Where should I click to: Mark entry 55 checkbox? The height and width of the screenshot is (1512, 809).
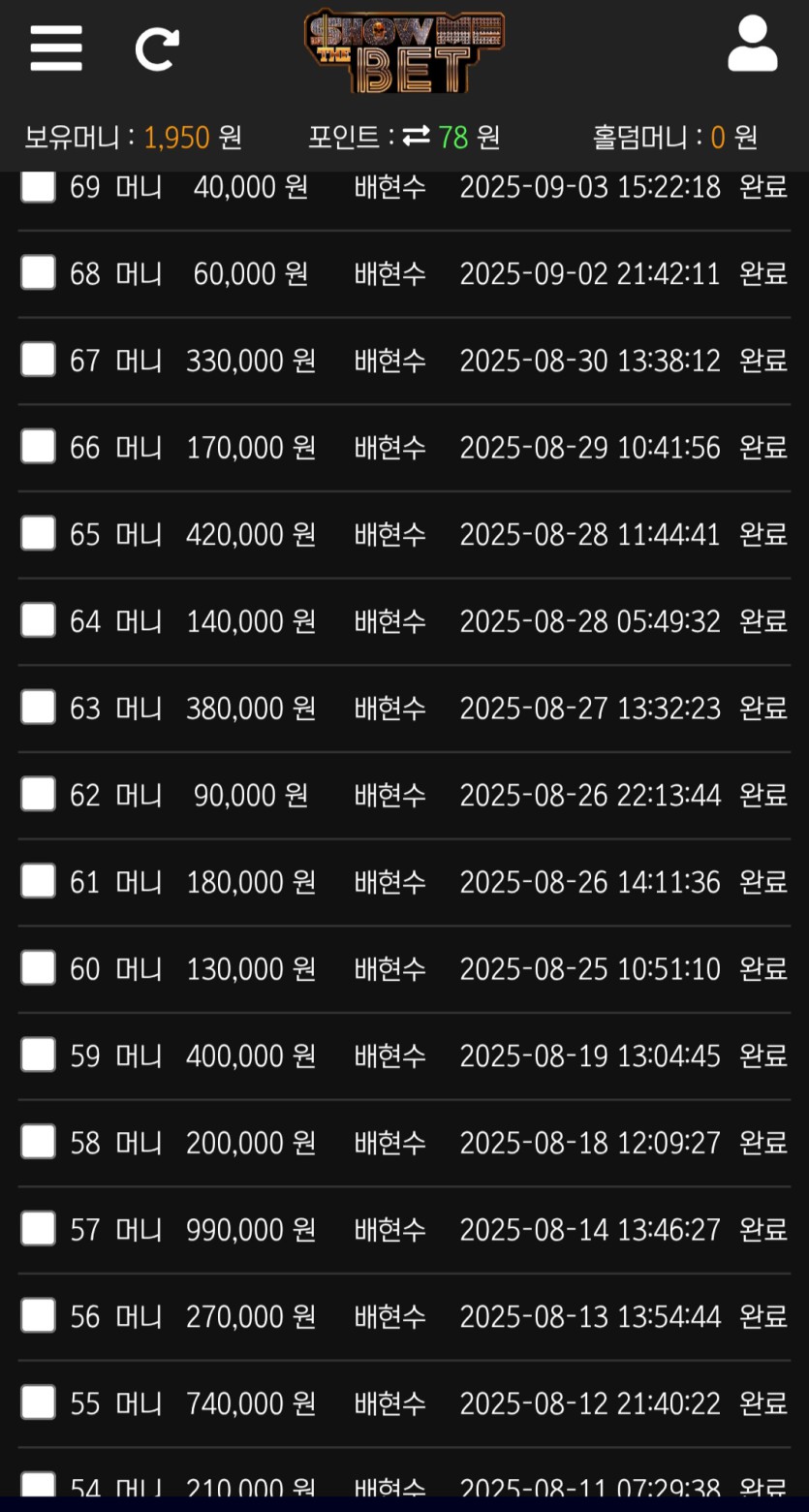pyautogui.click(x=38, y=1402)
